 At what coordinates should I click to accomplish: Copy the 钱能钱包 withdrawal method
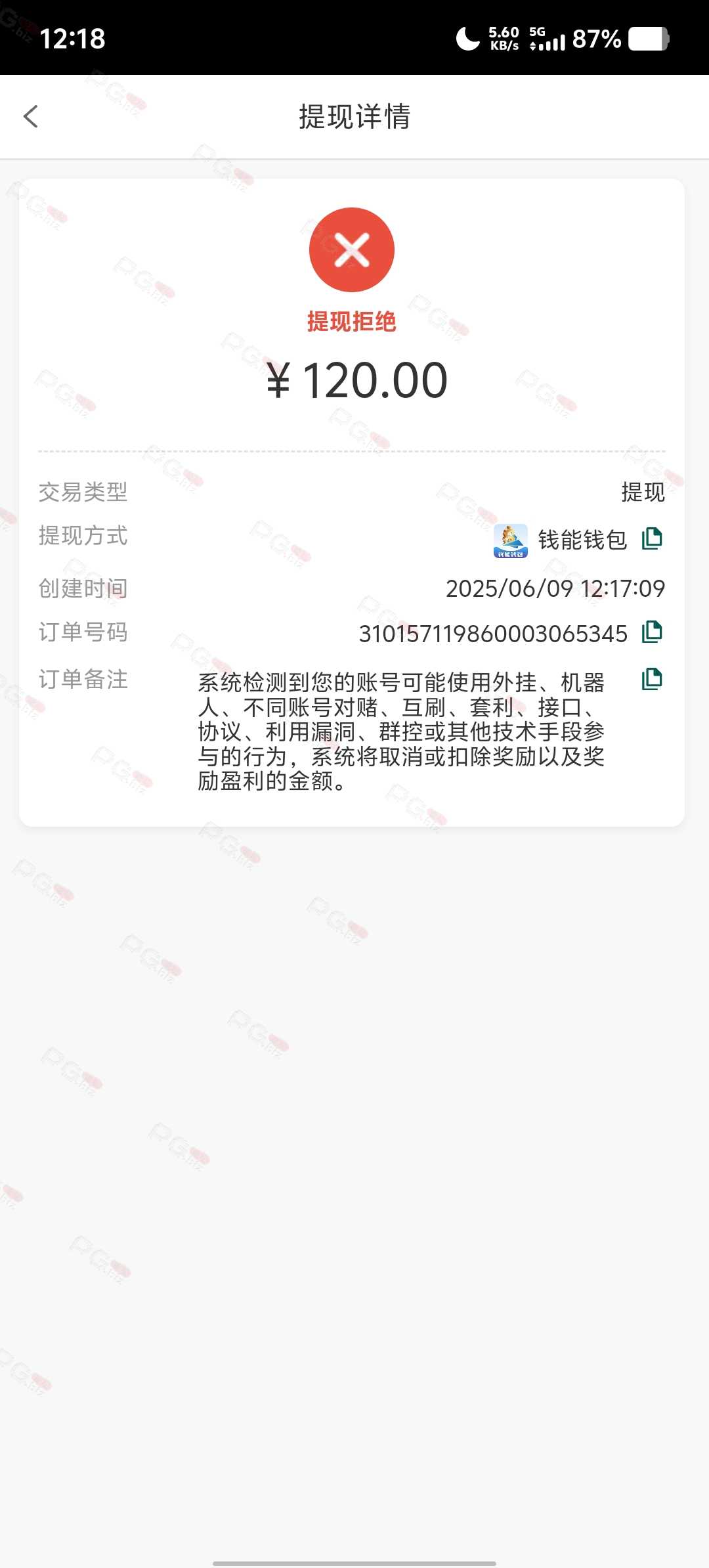[x=652, y=538]
